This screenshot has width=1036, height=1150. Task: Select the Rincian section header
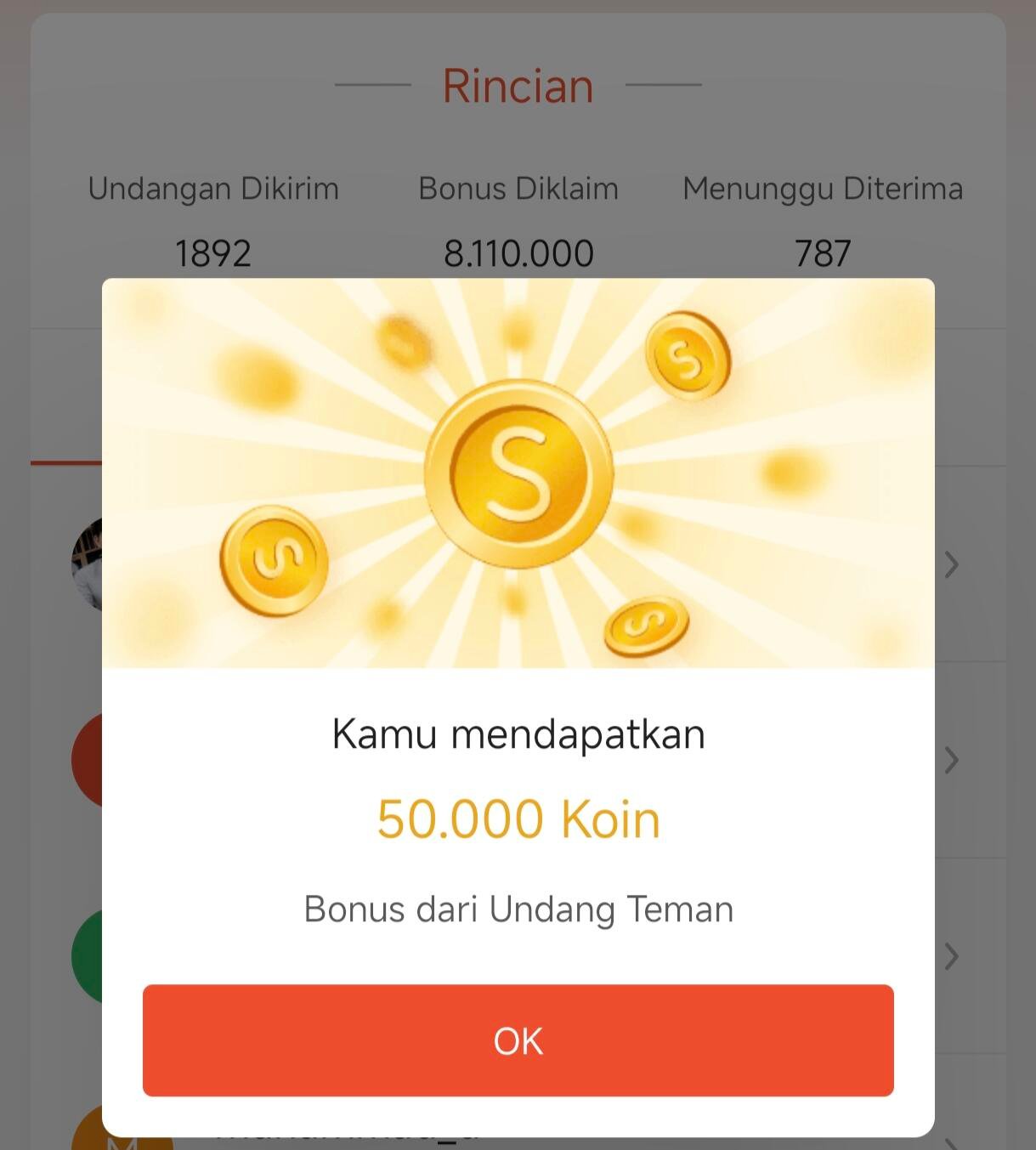[x=518, y=84]
